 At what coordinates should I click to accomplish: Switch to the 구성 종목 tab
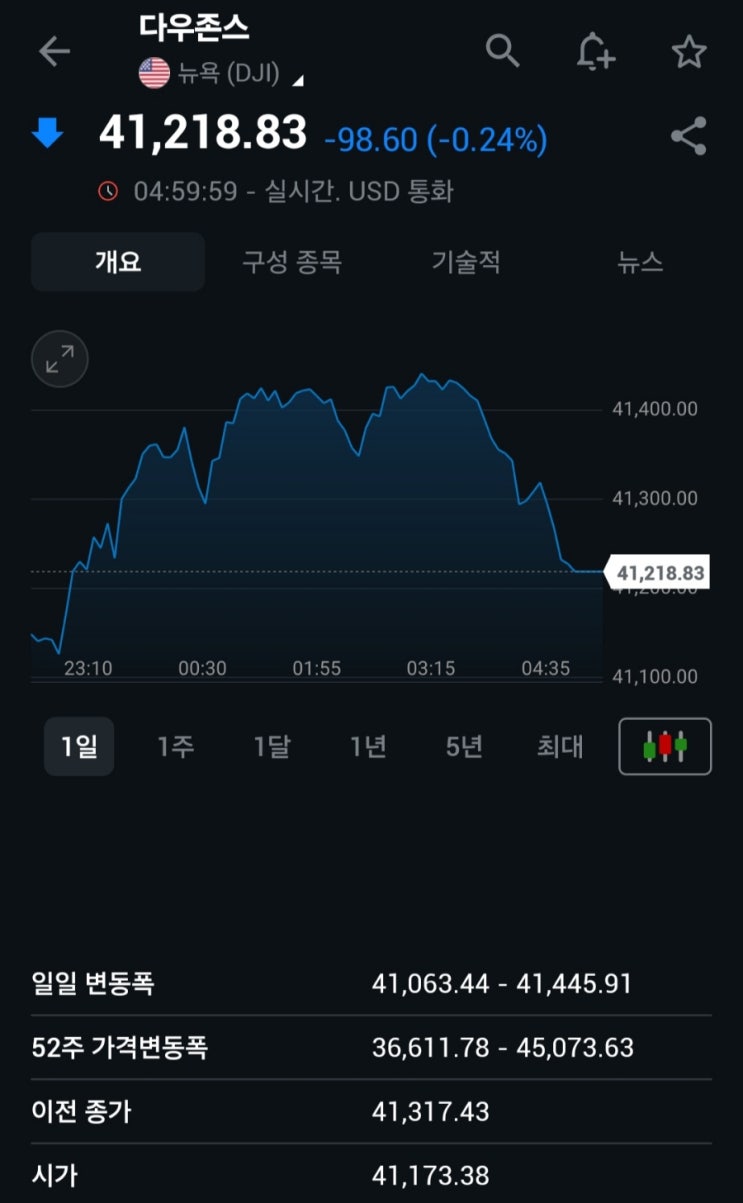[292, 262]
